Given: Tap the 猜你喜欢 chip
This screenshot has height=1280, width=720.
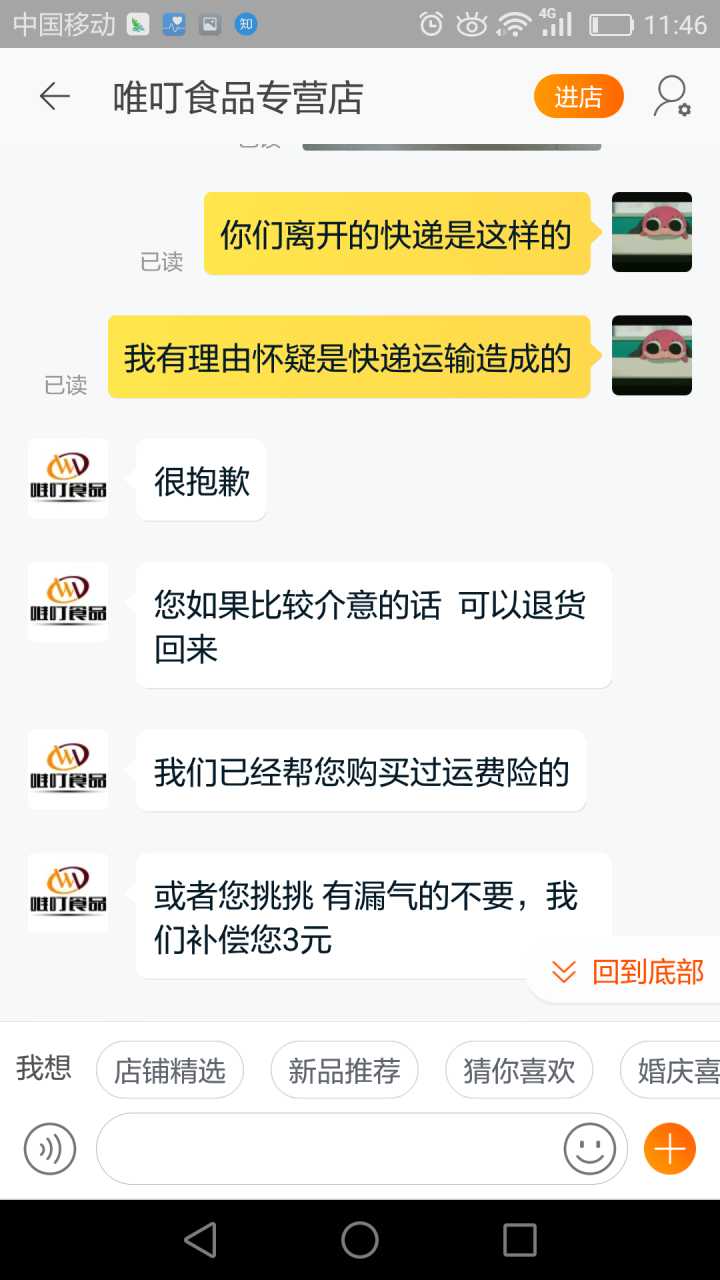Looking at the screenshot, I should (518, 1071).
